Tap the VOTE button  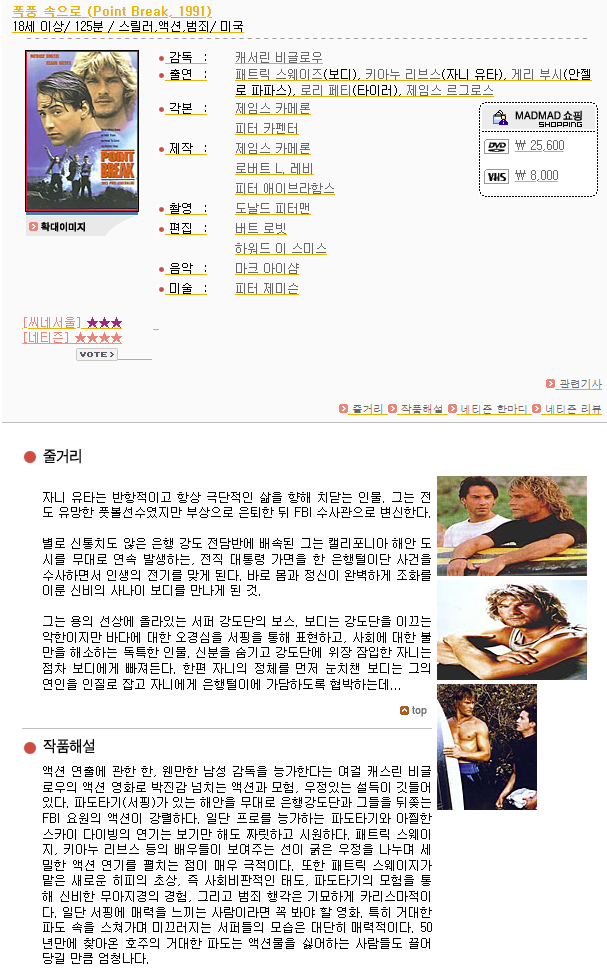(x=97, y=354)
